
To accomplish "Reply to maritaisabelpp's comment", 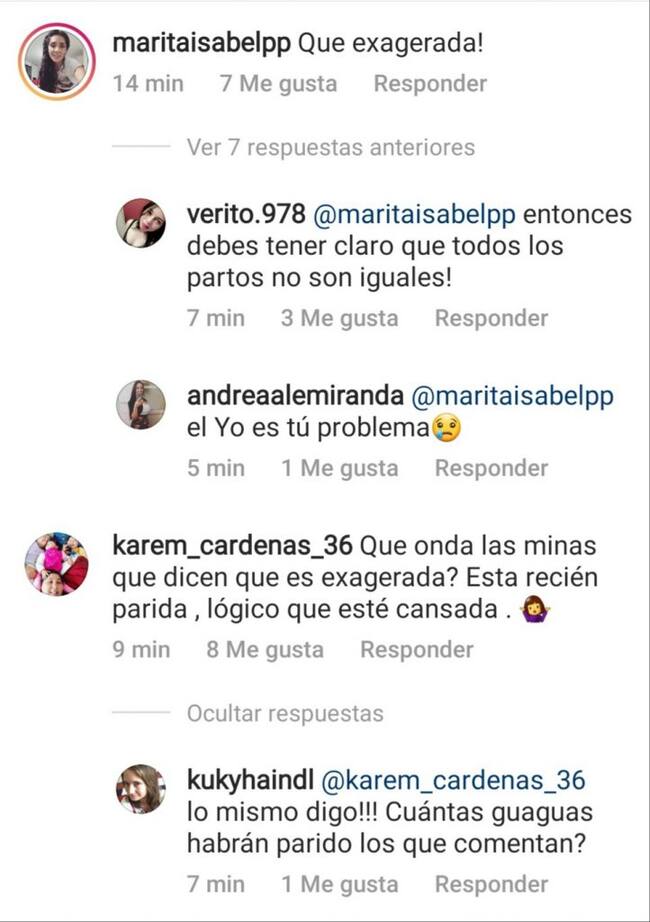I will pos(430,84).
